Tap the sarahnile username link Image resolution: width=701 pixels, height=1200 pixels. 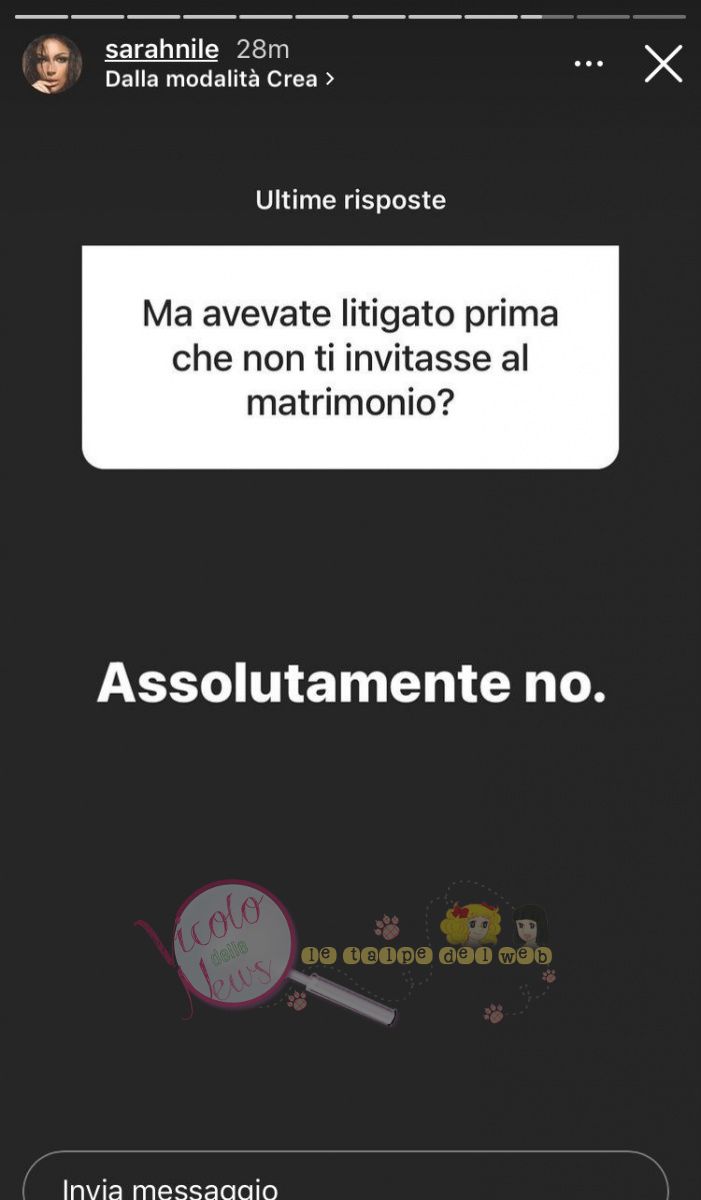click(161, 48)
